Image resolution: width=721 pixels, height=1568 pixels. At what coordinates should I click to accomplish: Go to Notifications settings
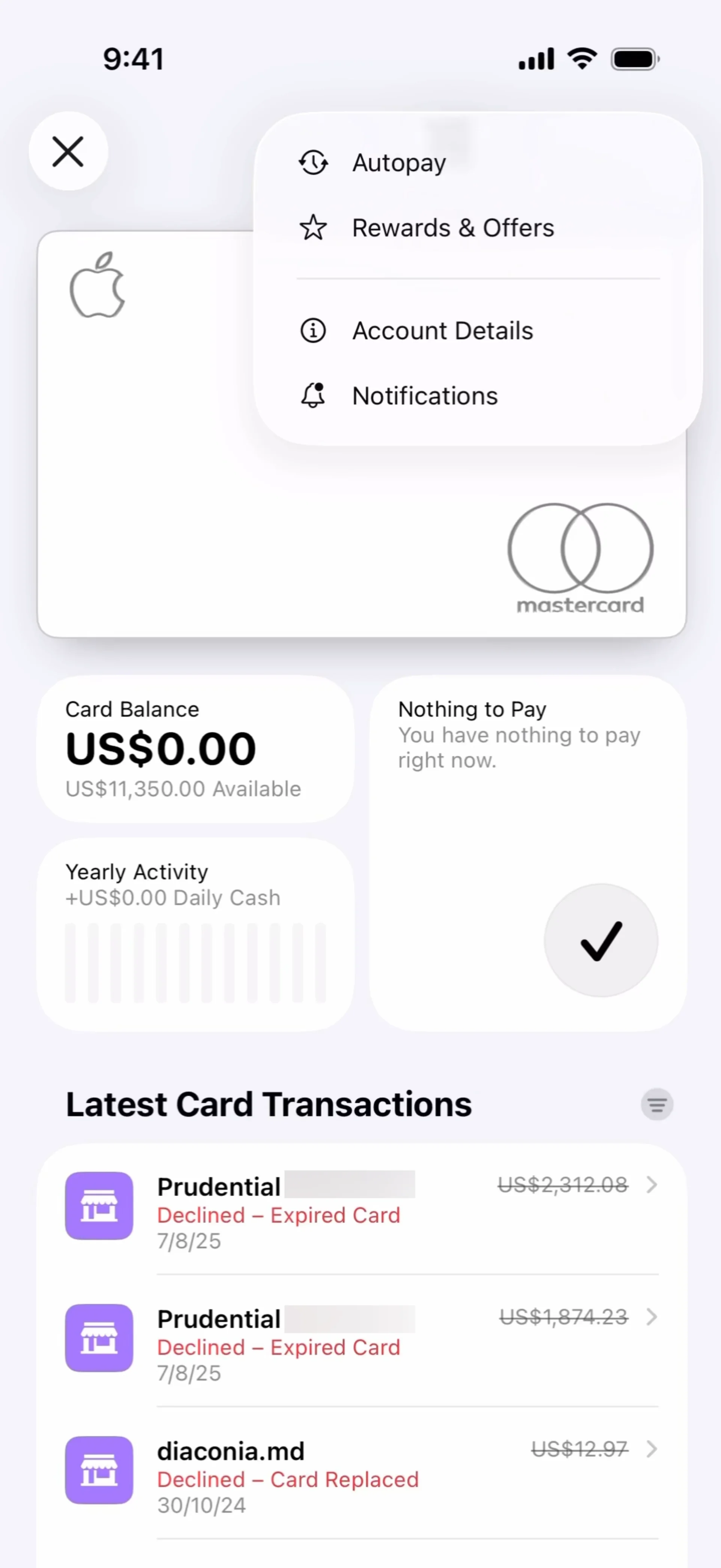tap(478, 396)
